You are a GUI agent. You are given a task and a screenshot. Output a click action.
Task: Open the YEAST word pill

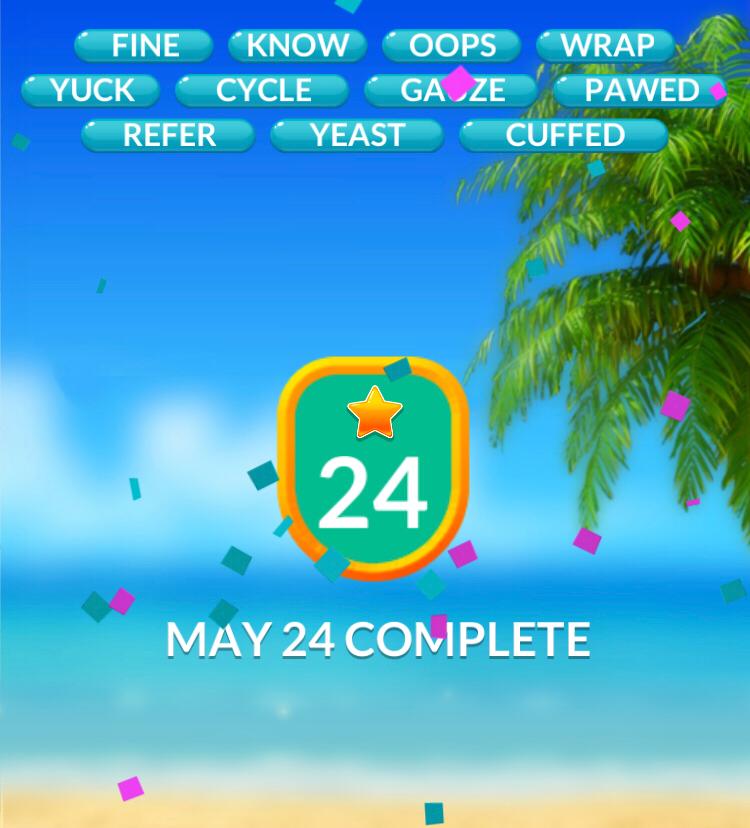(x=357, y=135)
